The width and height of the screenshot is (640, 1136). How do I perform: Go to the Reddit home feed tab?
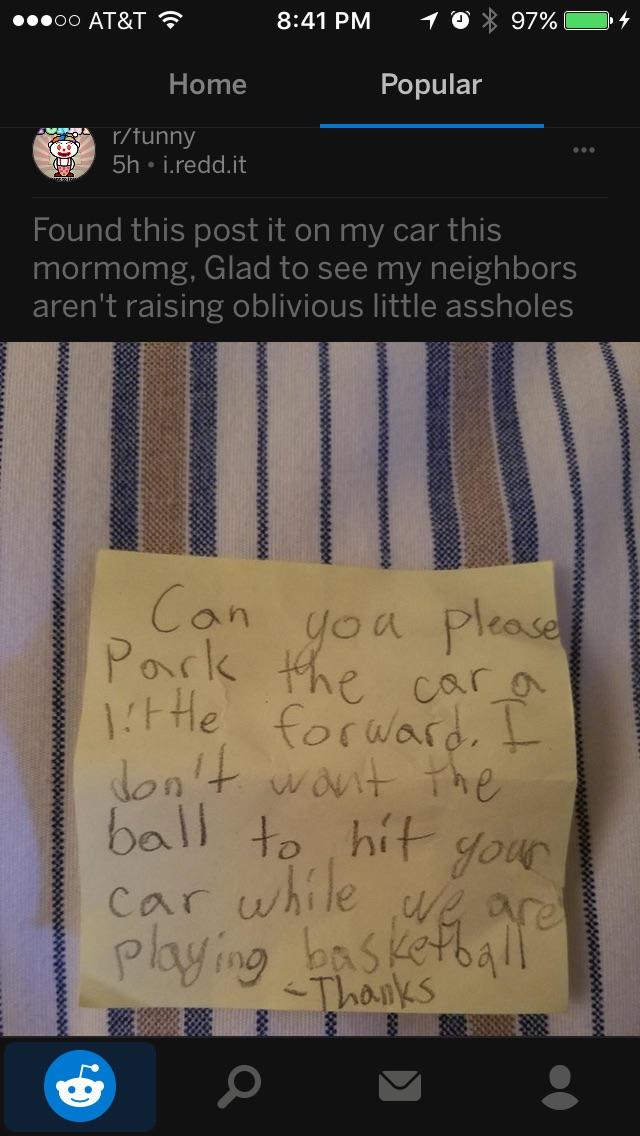80,1087
